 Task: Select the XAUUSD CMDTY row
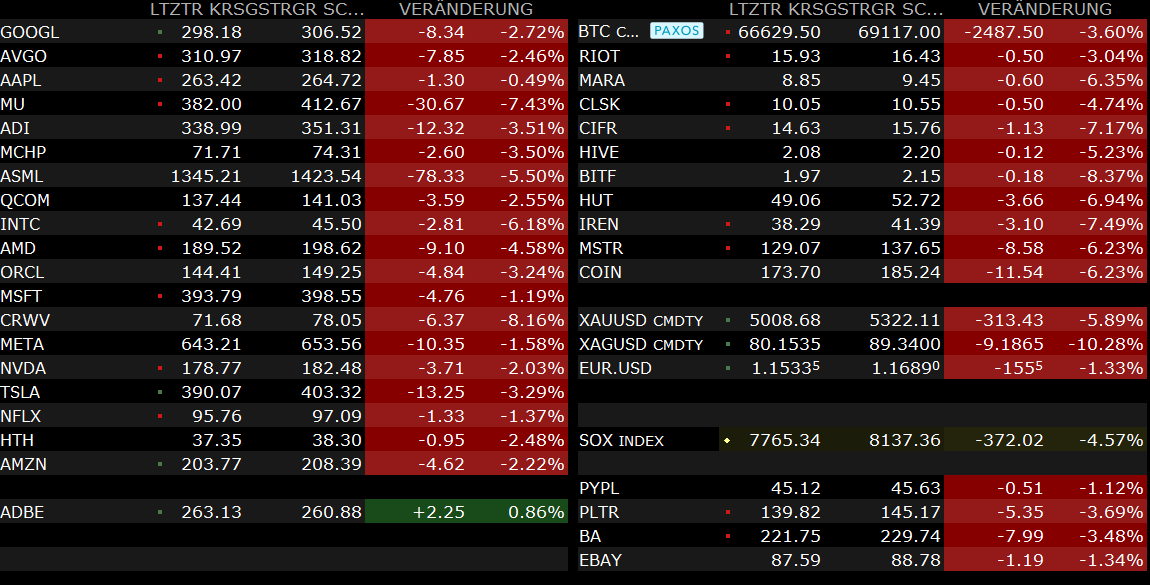pos(640,320)
